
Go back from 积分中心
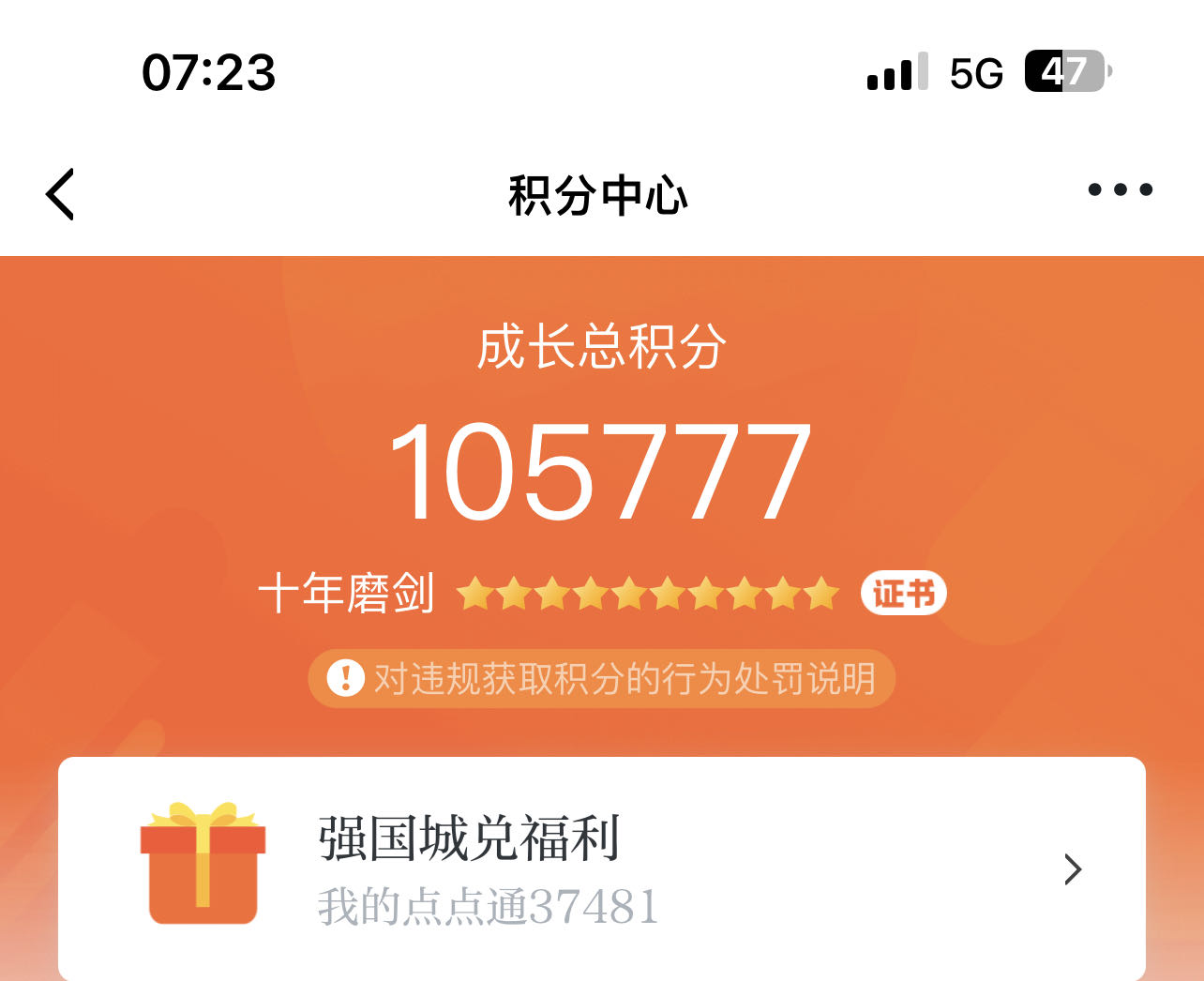tap(60, 195)
